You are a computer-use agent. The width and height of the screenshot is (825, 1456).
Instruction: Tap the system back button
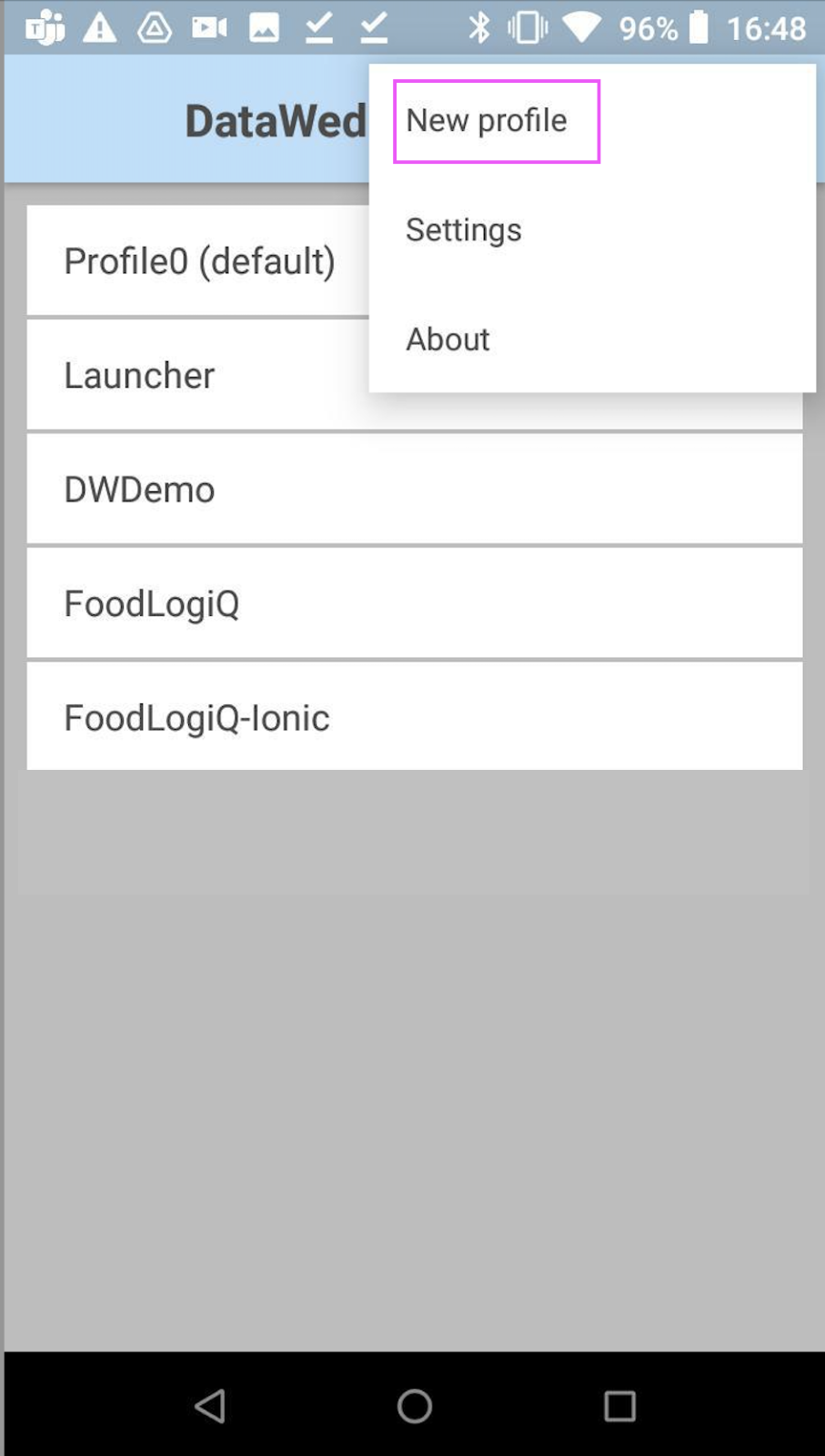click(x=210, y=1406)
